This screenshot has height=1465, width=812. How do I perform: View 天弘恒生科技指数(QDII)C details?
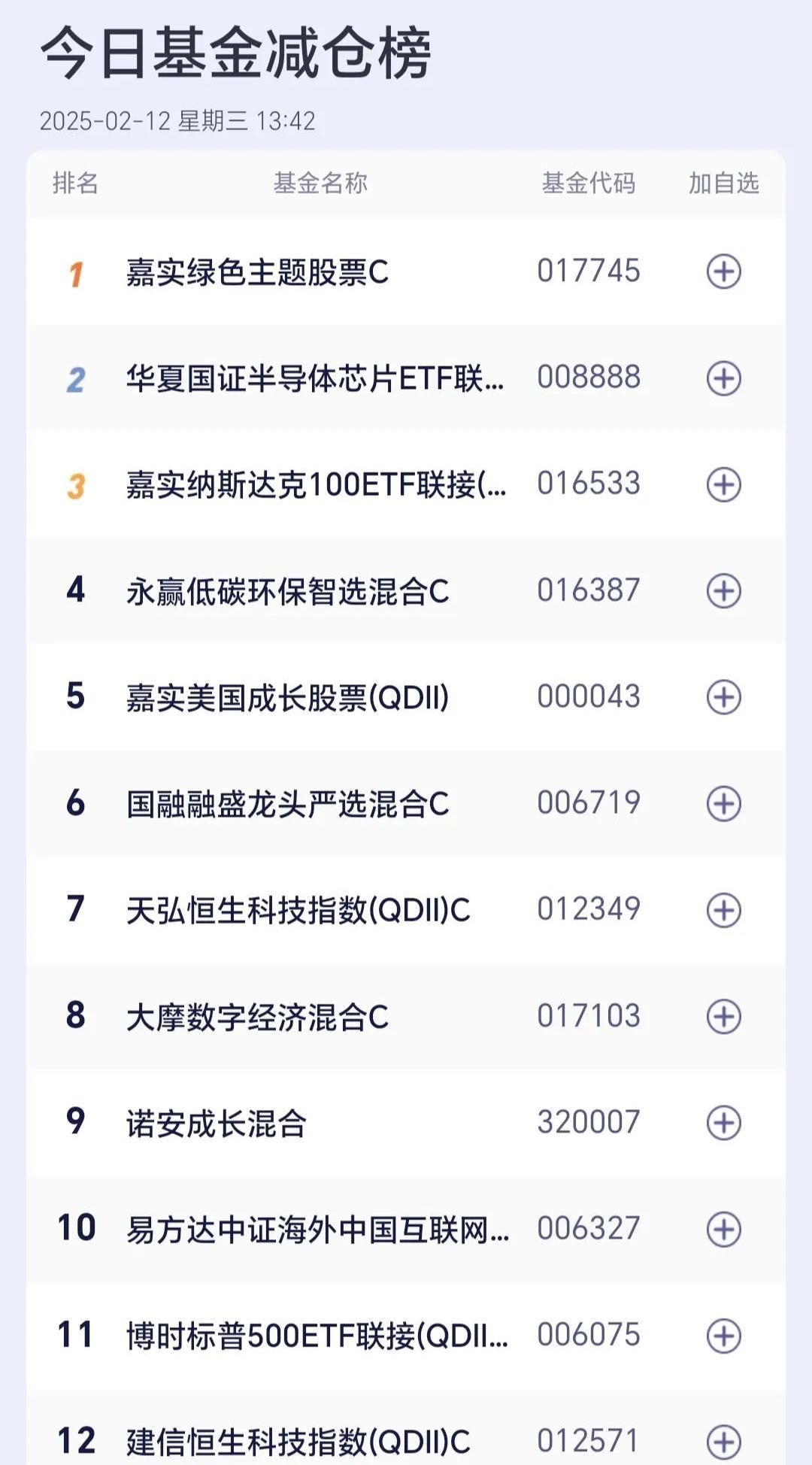298,911
